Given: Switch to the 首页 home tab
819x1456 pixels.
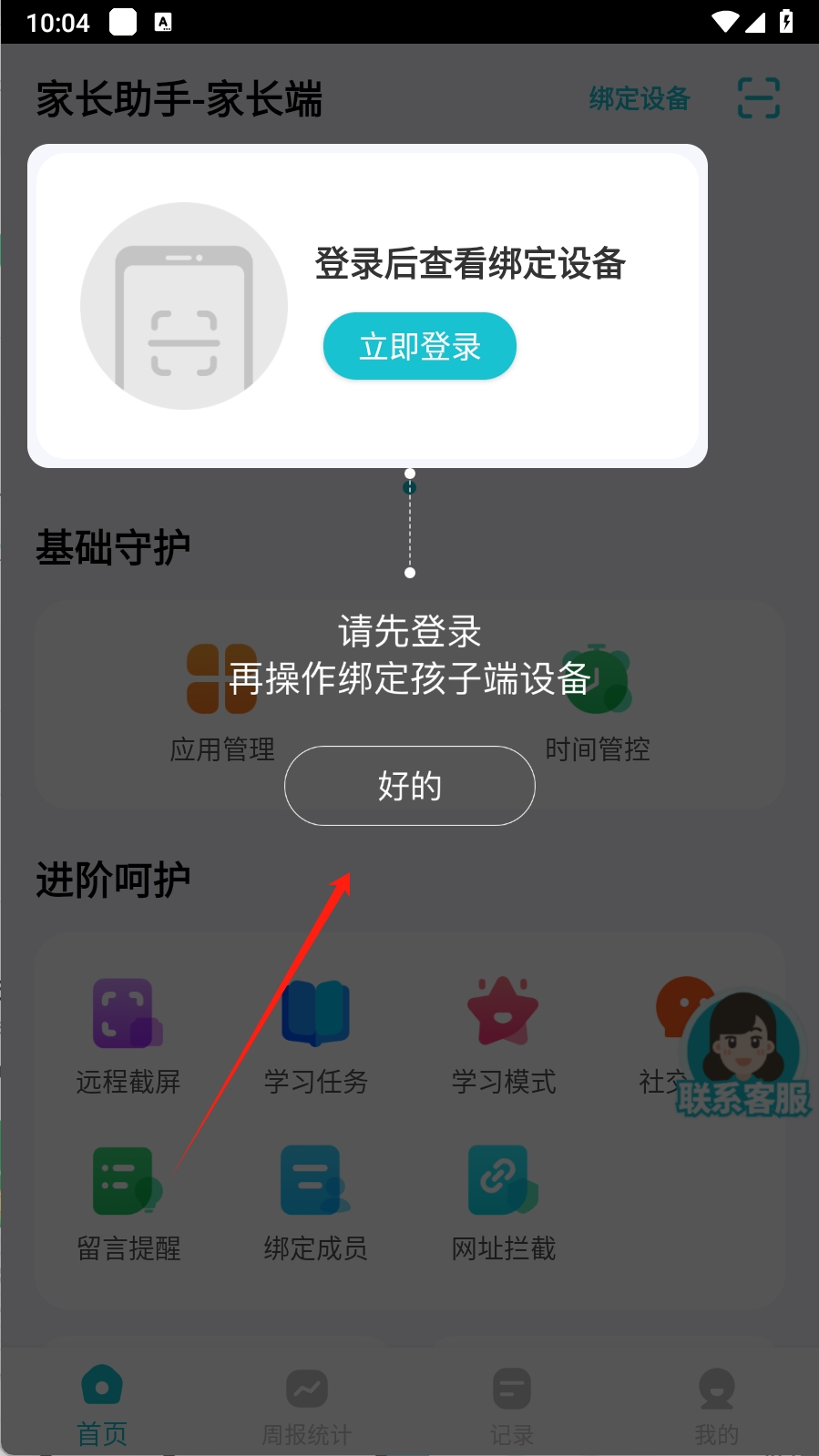Looking at the screenshot, I should pos(102,1406).
